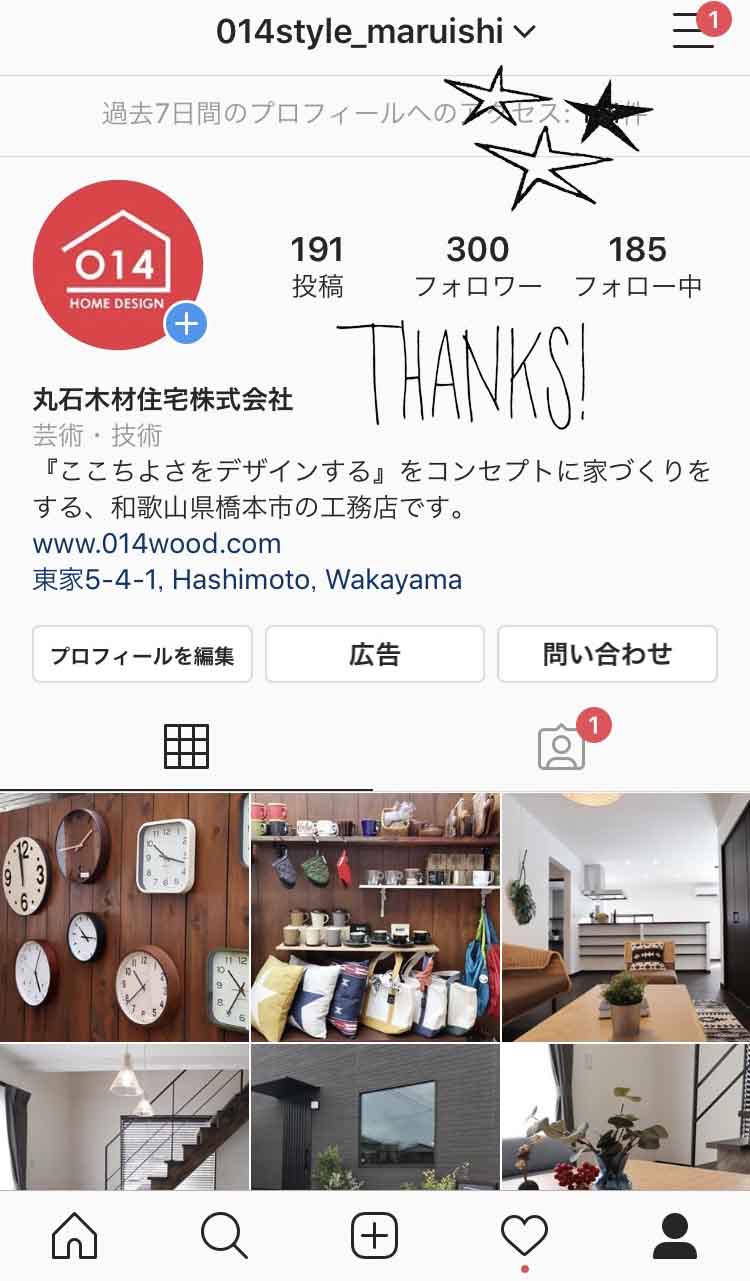Switch to the tagged photos tab
750x1281 pixels.
[x=561, y=747]
